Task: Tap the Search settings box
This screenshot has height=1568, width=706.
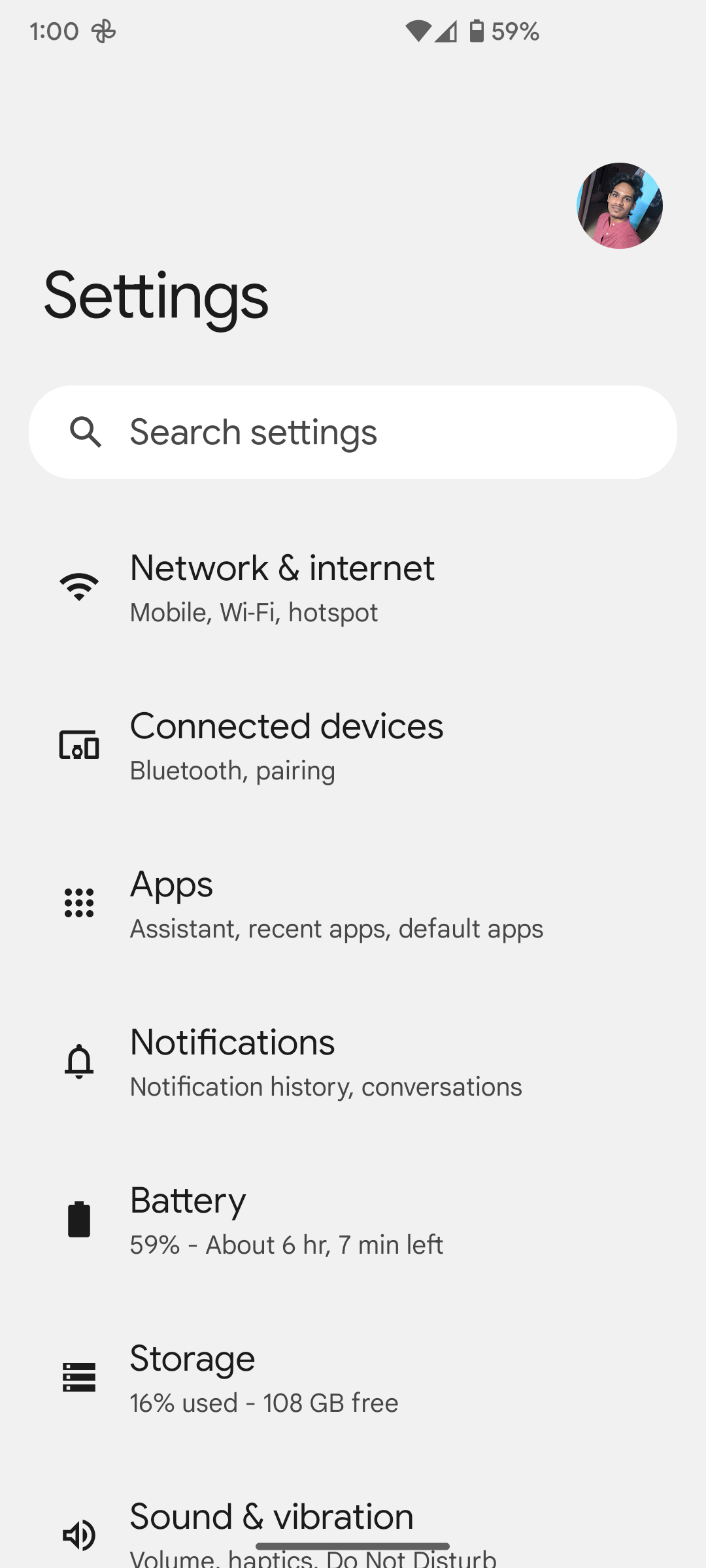Action: 353,432
